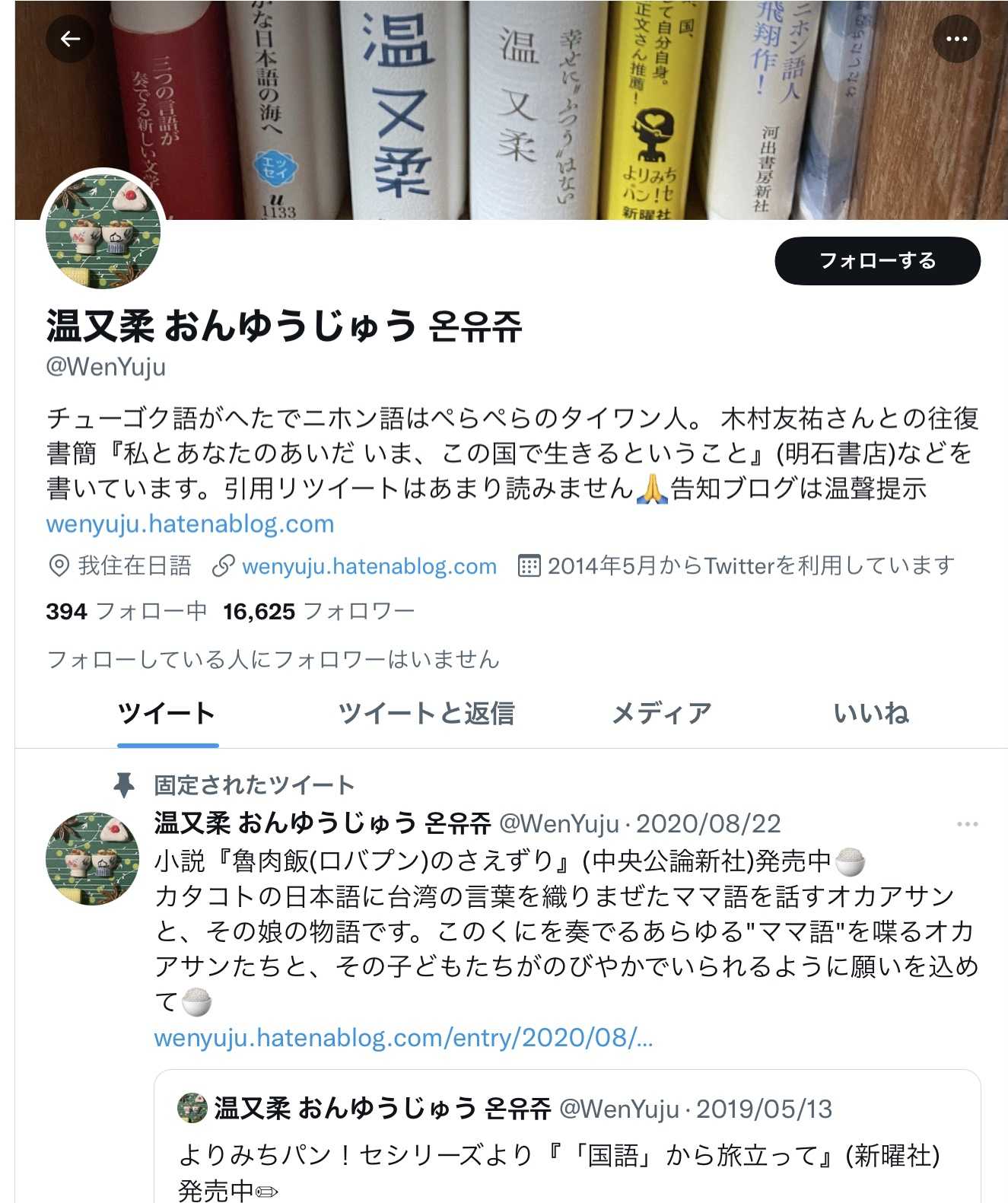
Task: Select the ツイート tab
Action: click(167, 713)
